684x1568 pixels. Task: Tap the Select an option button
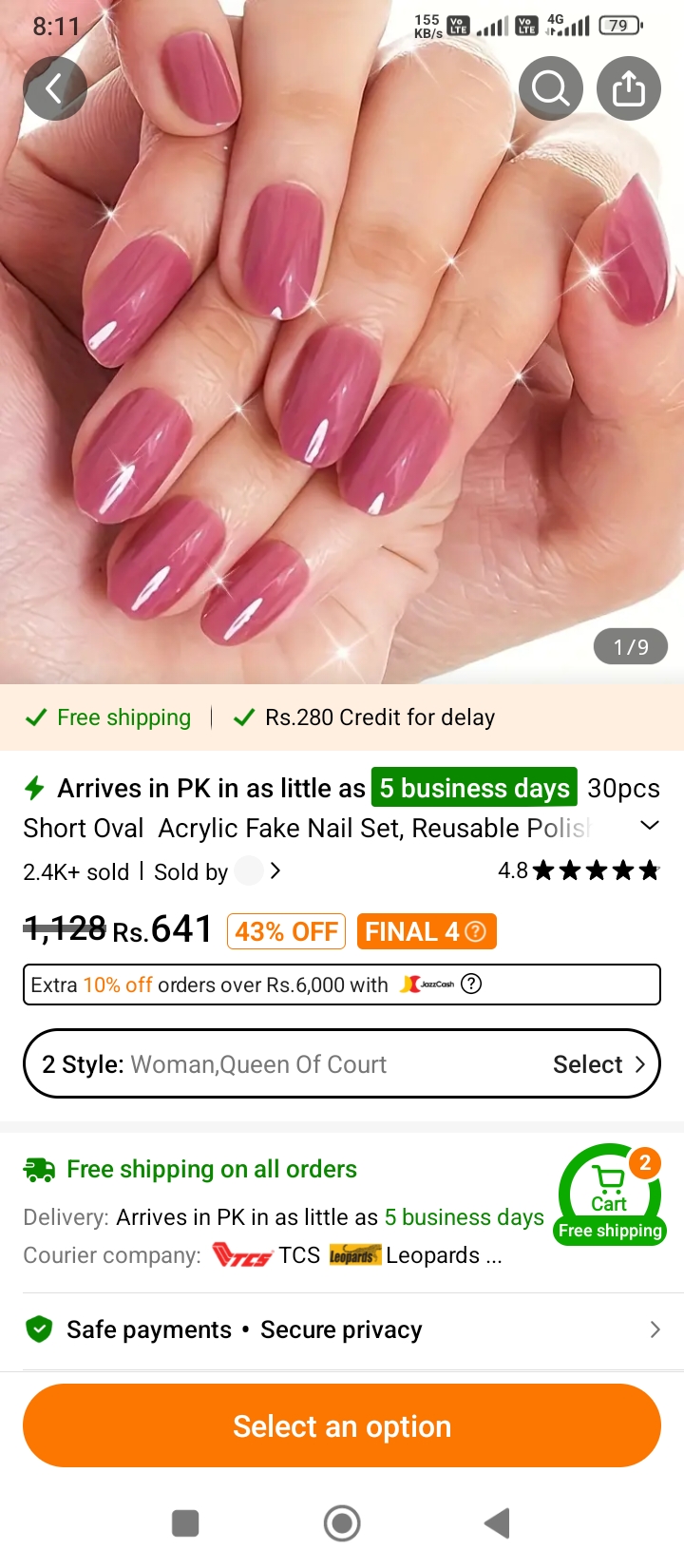click(342, 1425)
